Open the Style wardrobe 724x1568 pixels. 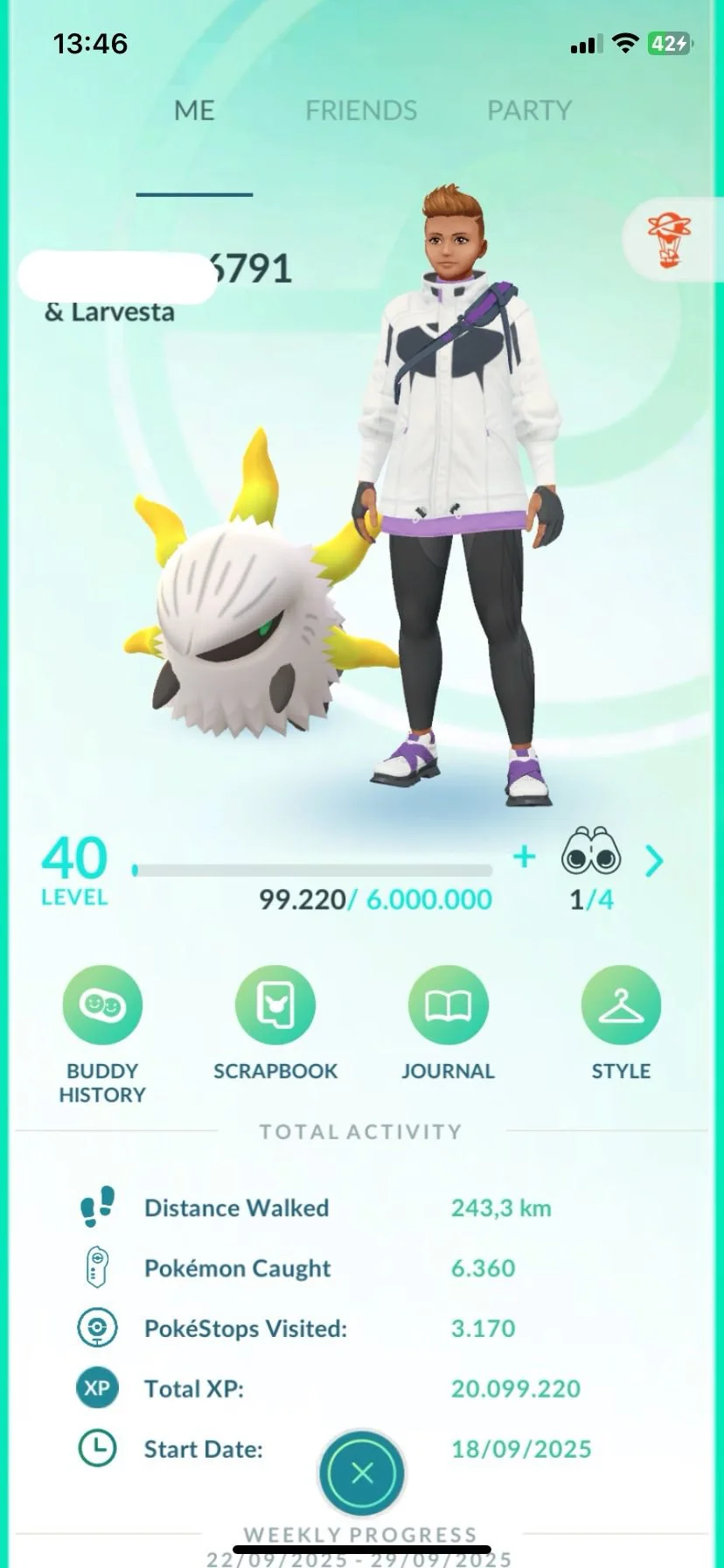(x=621, y=1006)
